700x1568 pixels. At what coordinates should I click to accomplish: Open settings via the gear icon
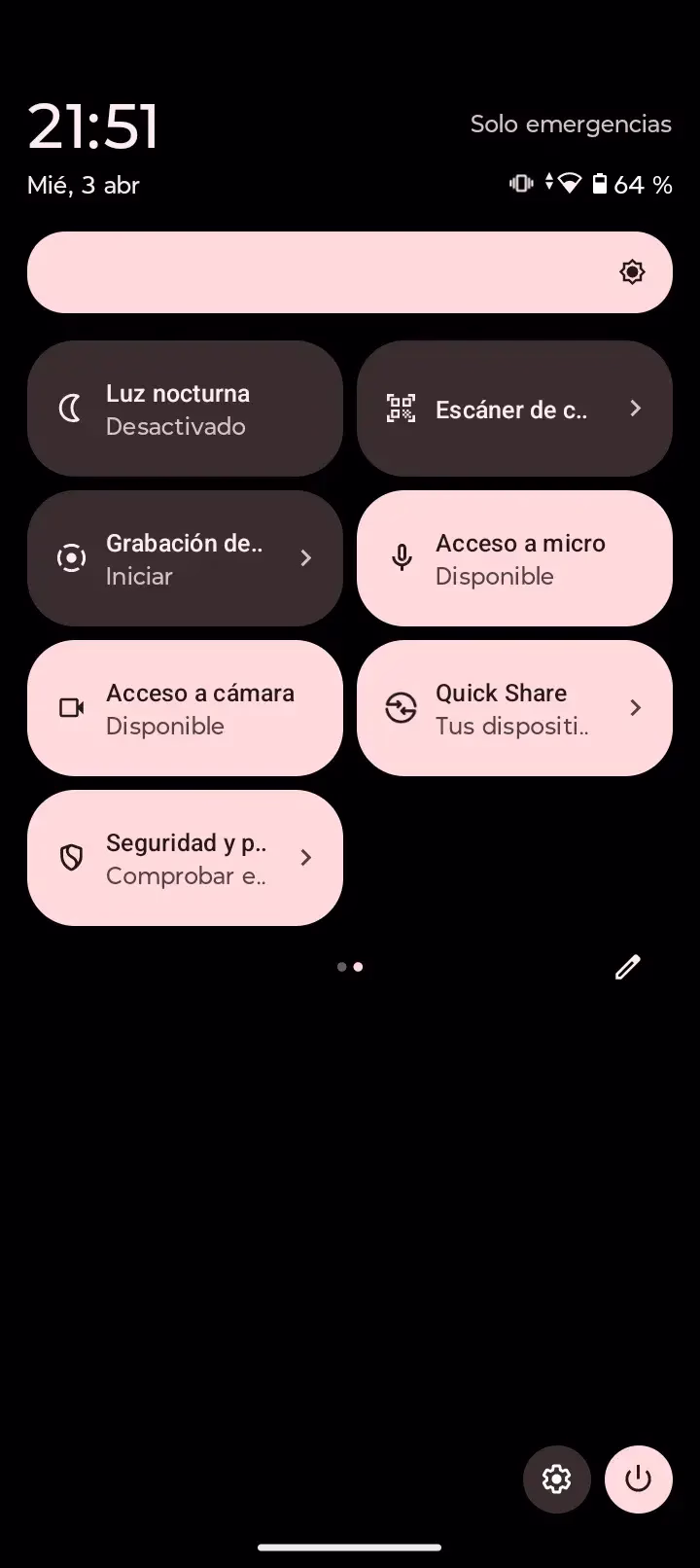(557, 1479)
